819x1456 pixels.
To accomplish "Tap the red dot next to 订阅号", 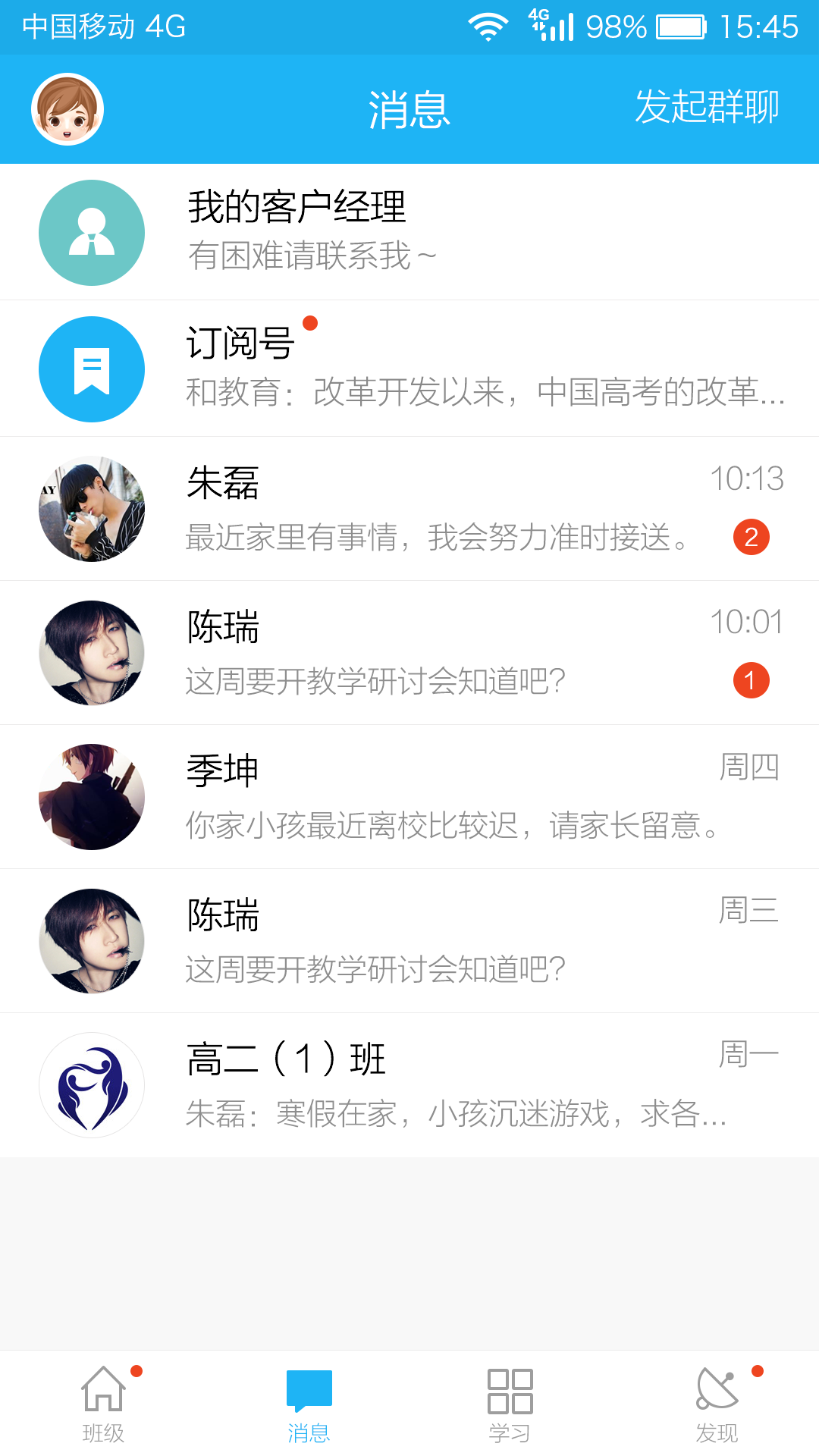I will [309, 325].
